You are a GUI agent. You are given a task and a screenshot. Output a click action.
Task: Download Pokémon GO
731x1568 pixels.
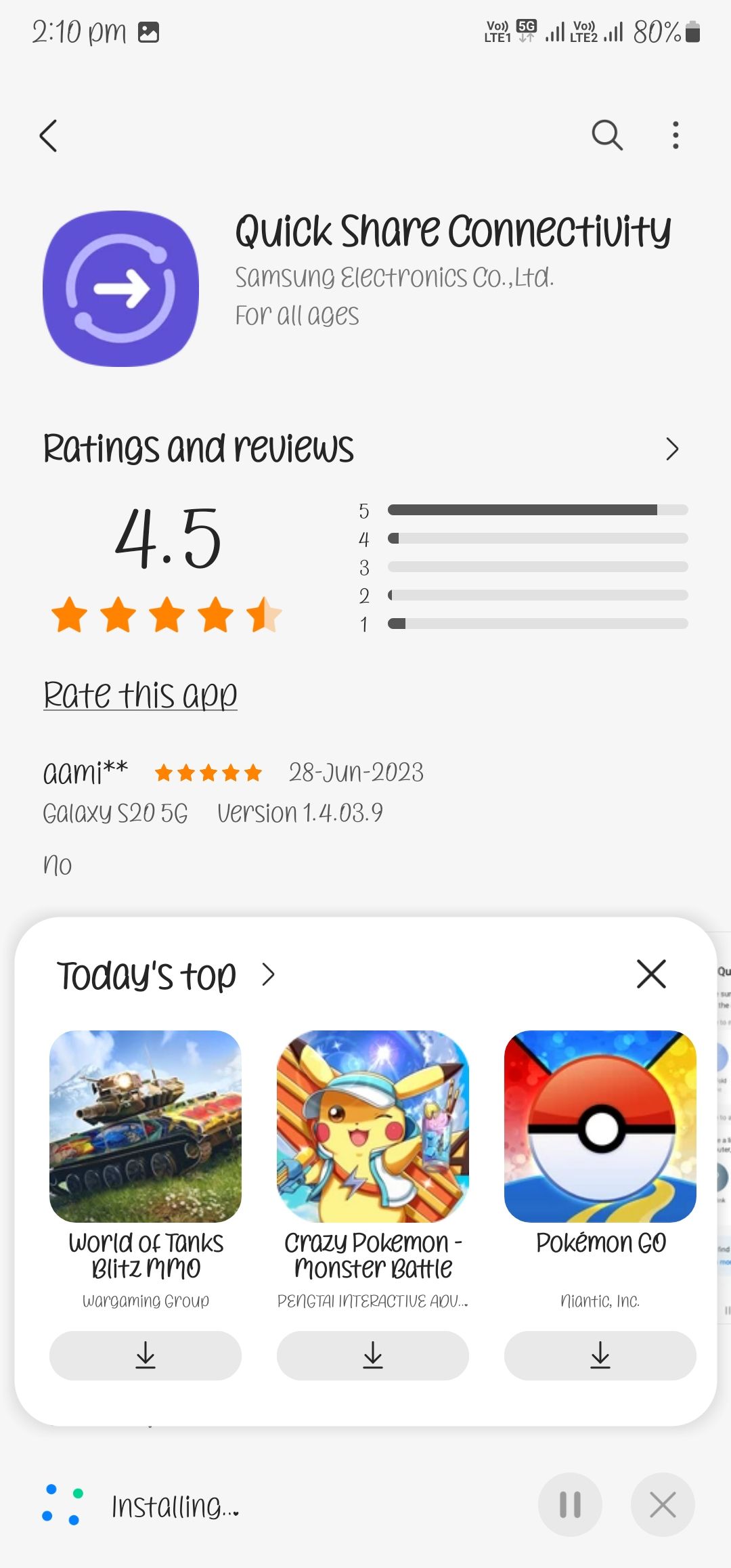(600, 1355)
